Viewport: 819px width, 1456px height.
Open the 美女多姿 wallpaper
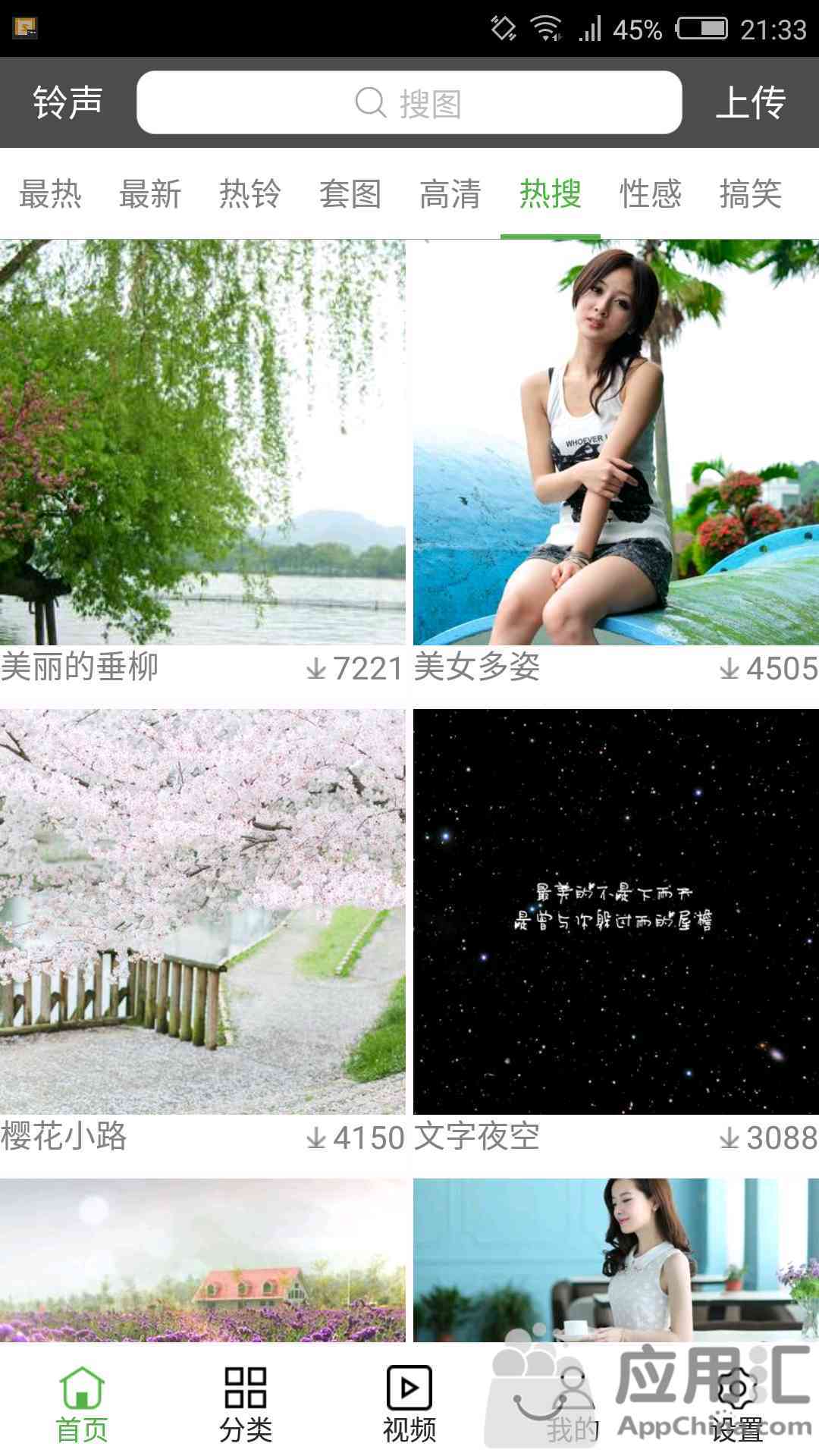(x=616, y=442)
